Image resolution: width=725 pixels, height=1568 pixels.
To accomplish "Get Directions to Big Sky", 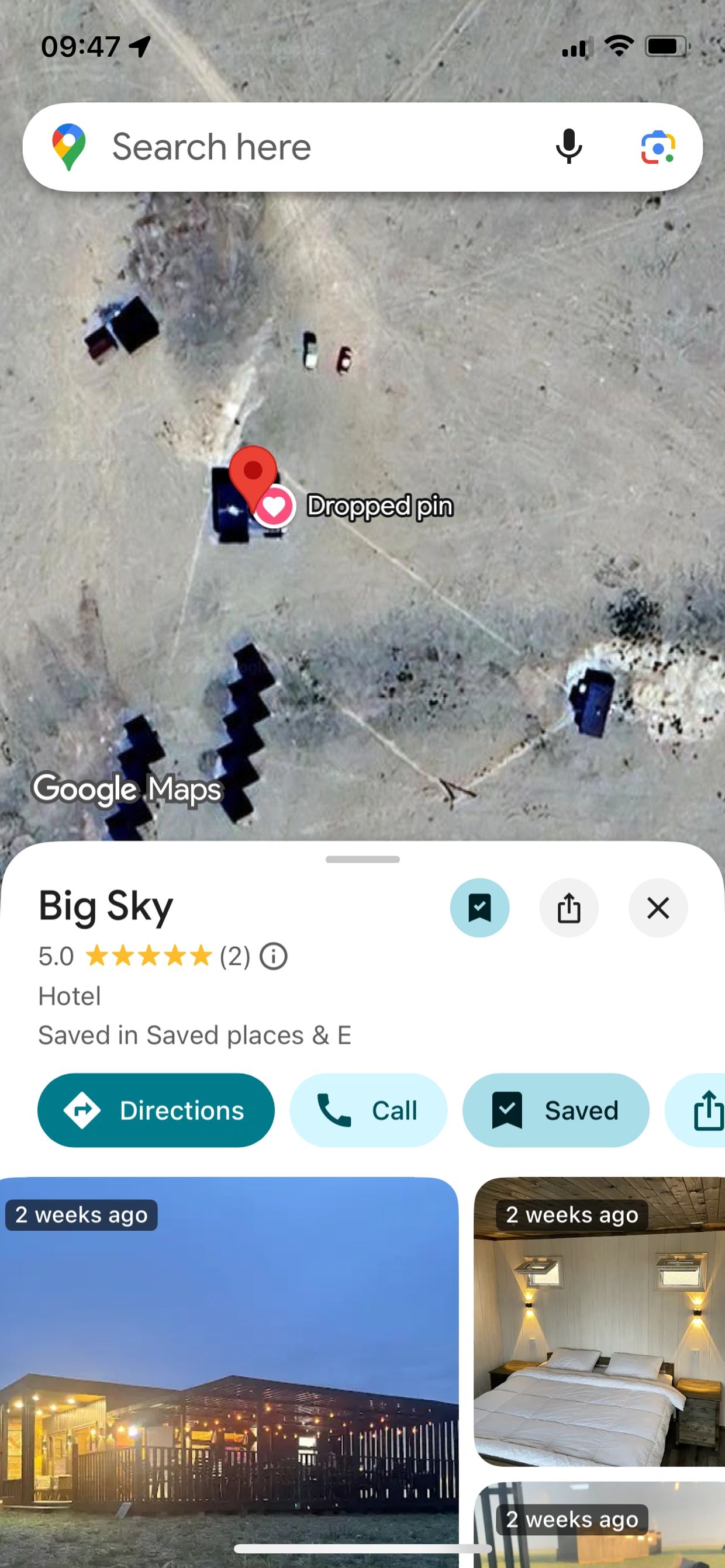I will [x=156, y=1110].
